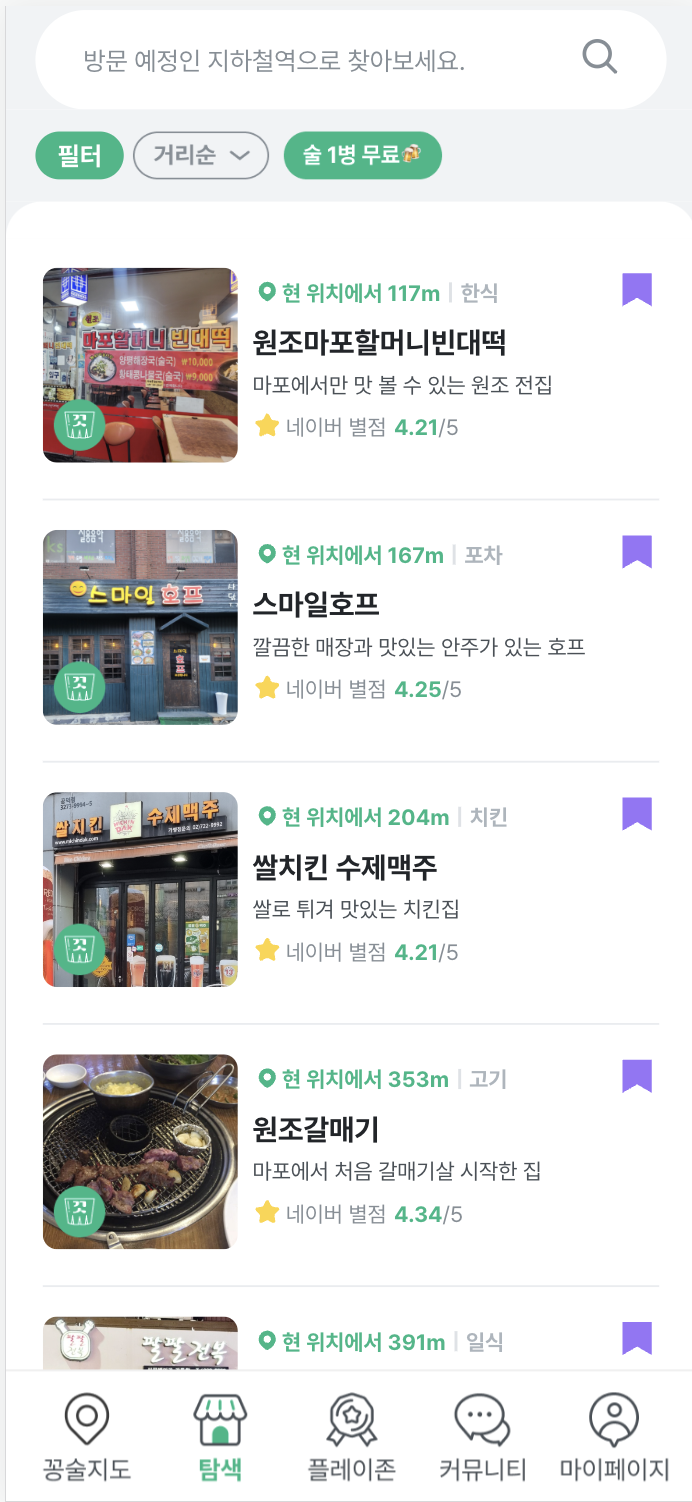Viewport: 692px width, 1502px height.
Task: Tap the subway station search field
Action: 300,60
